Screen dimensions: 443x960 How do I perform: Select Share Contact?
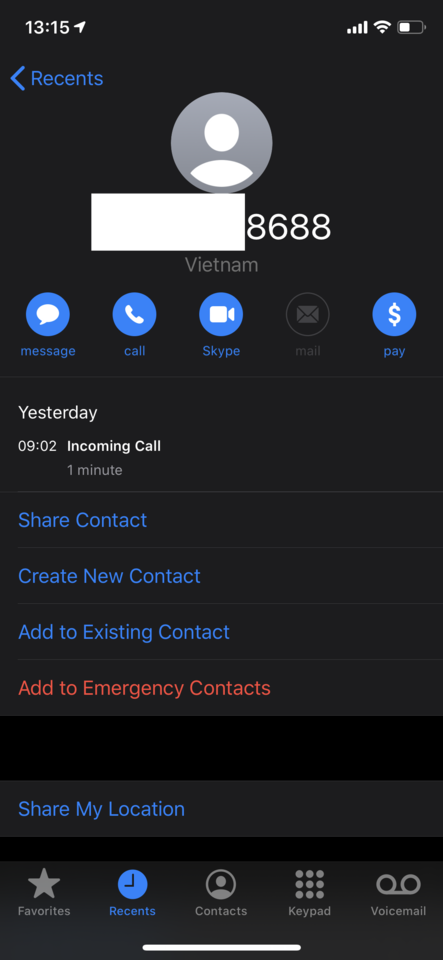(222, 520)
